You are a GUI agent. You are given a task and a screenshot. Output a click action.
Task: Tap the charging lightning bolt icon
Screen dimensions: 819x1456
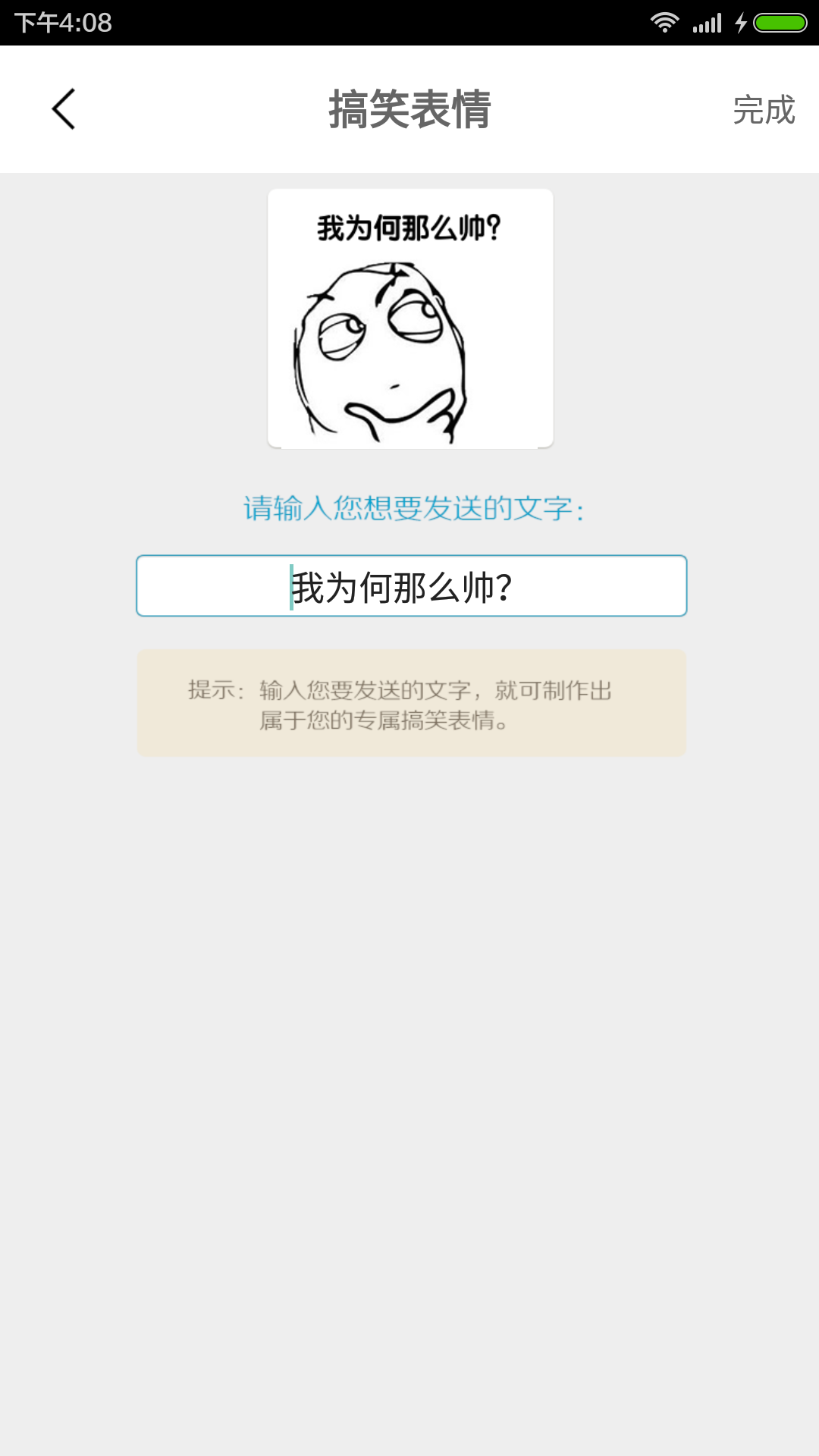click(742, 22)
